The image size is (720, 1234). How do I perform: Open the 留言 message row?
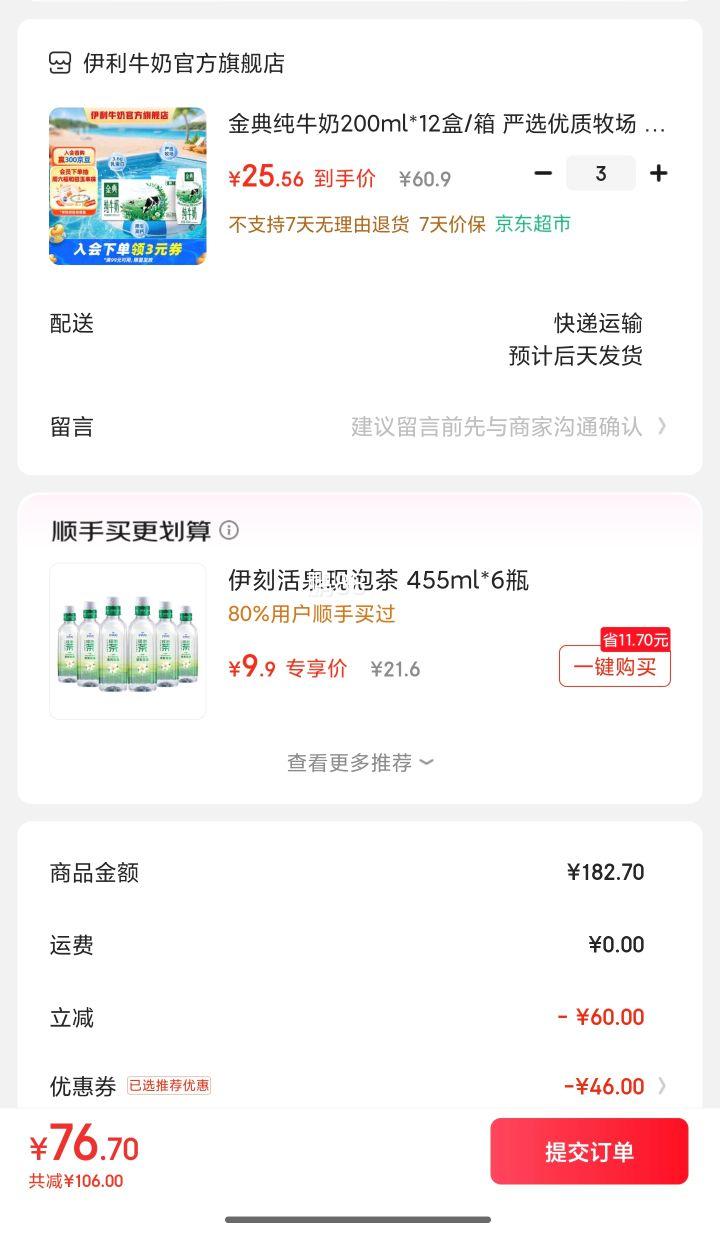point(360,427)
